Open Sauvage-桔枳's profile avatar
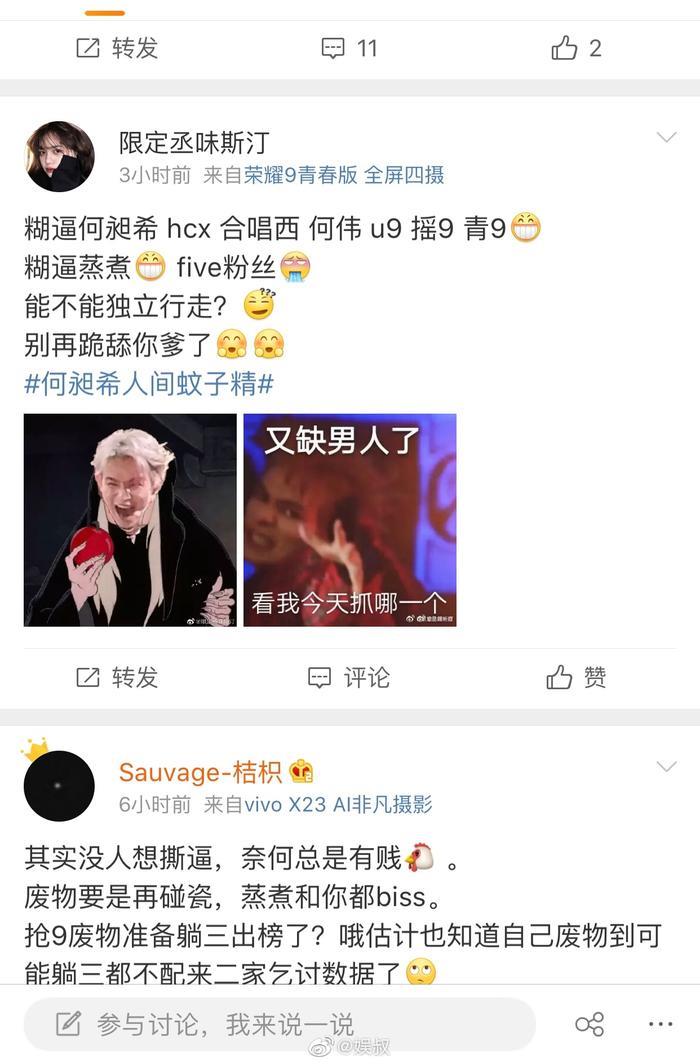Image resolution: width=700 pixels, height=1064 pixels. pos(59,786)
